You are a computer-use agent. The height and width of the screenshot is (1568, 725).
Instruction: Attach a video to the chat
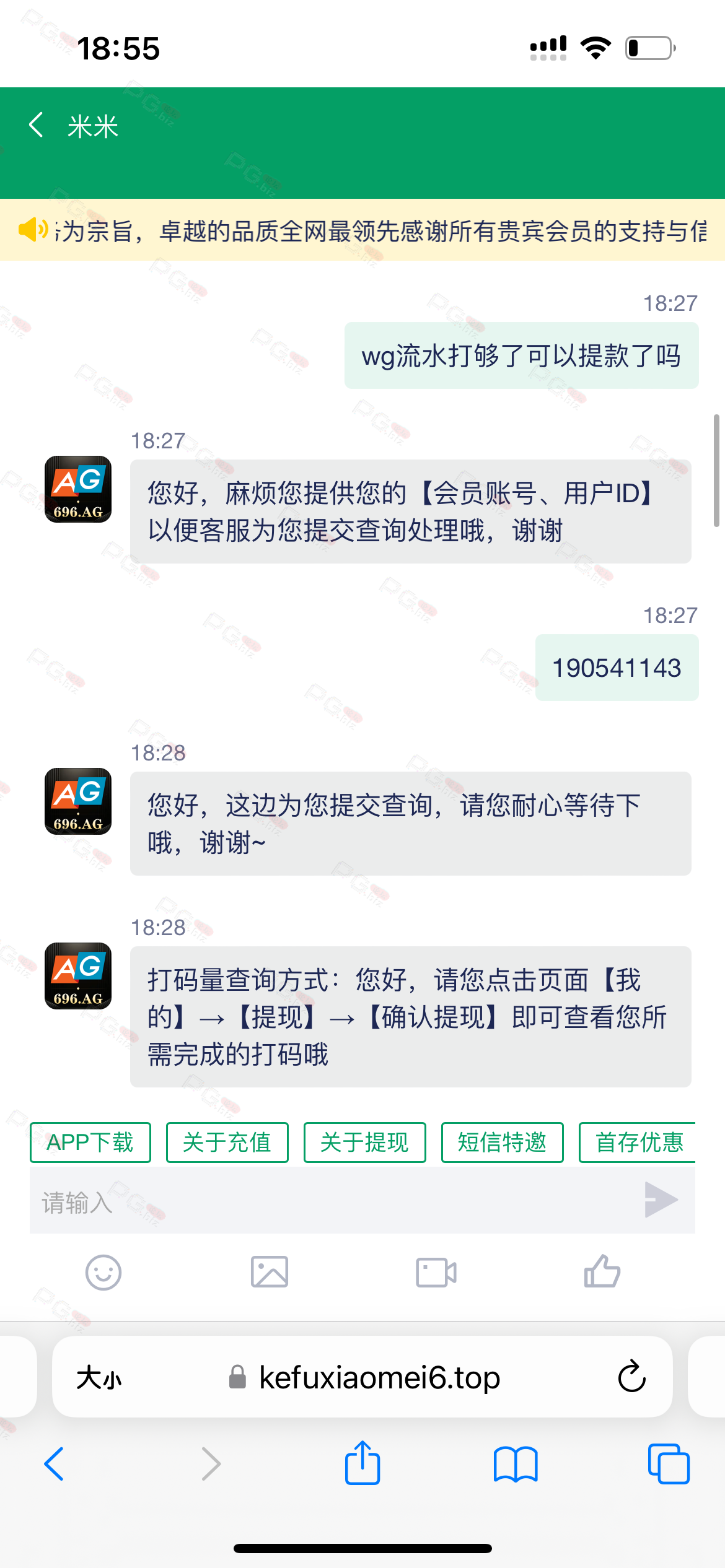[436, 1273]
